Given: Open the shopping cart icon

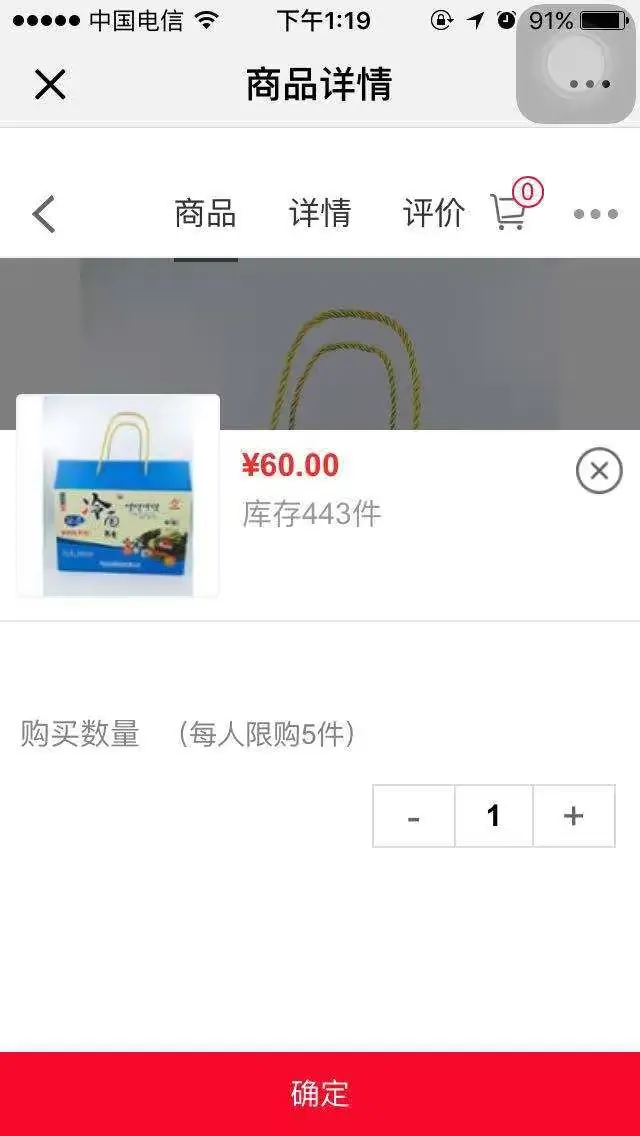Looking at the screenshot, I should (x=510, y=210).
